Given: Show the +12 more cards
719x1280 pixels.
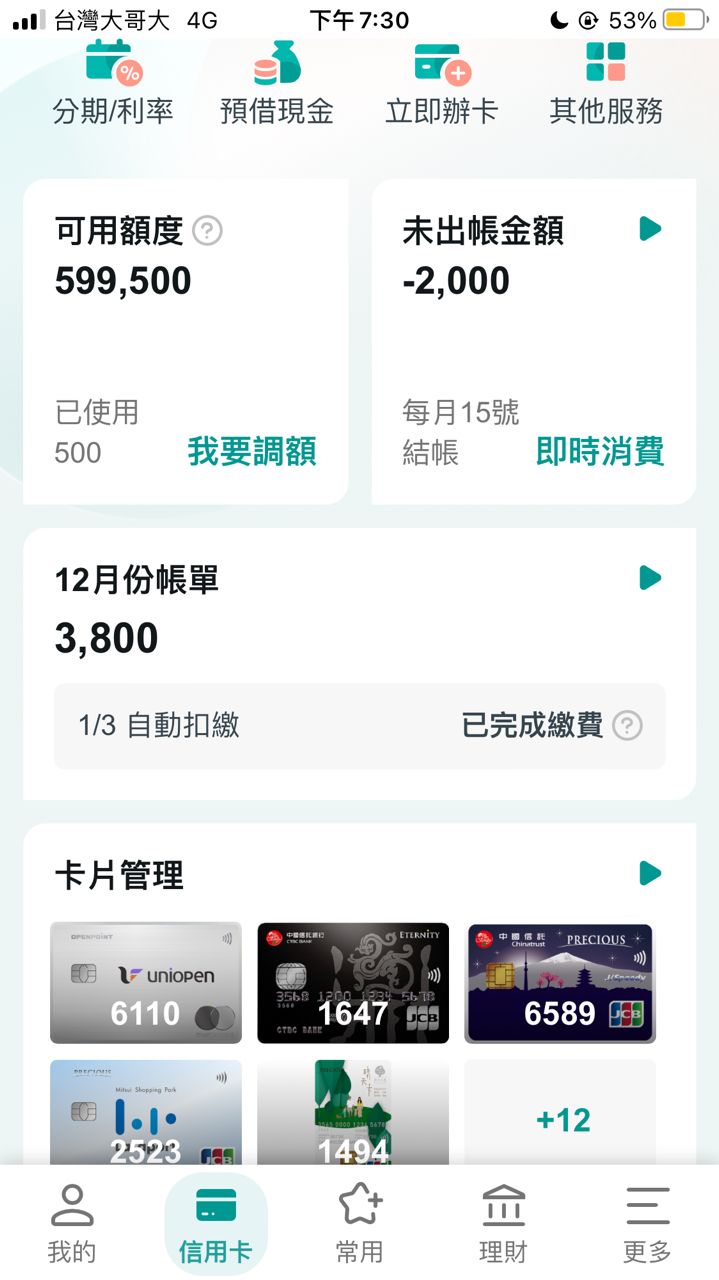Looking at the screenshot, I should 563,1119.
